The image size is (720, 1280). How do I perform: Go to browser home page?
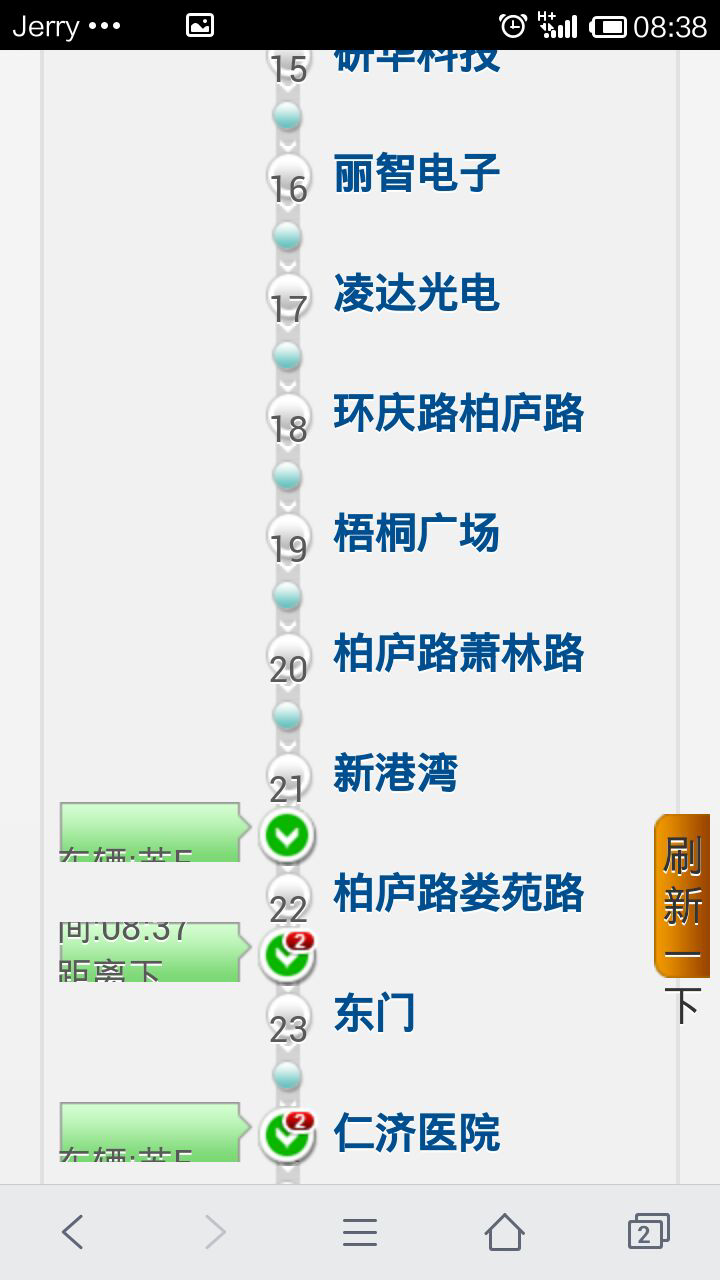tap(504, 1232)
